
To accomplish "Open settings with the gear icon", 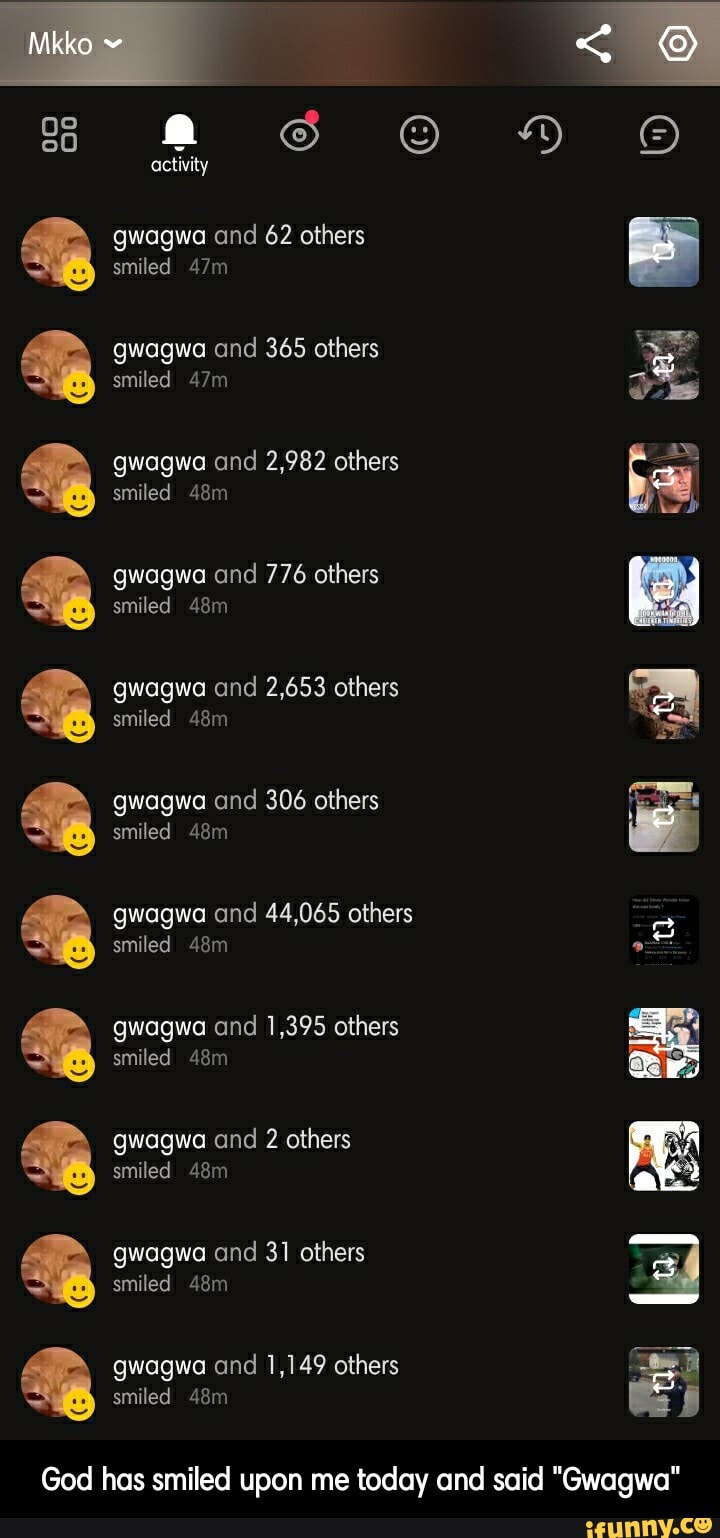I will tap(677, 42).
